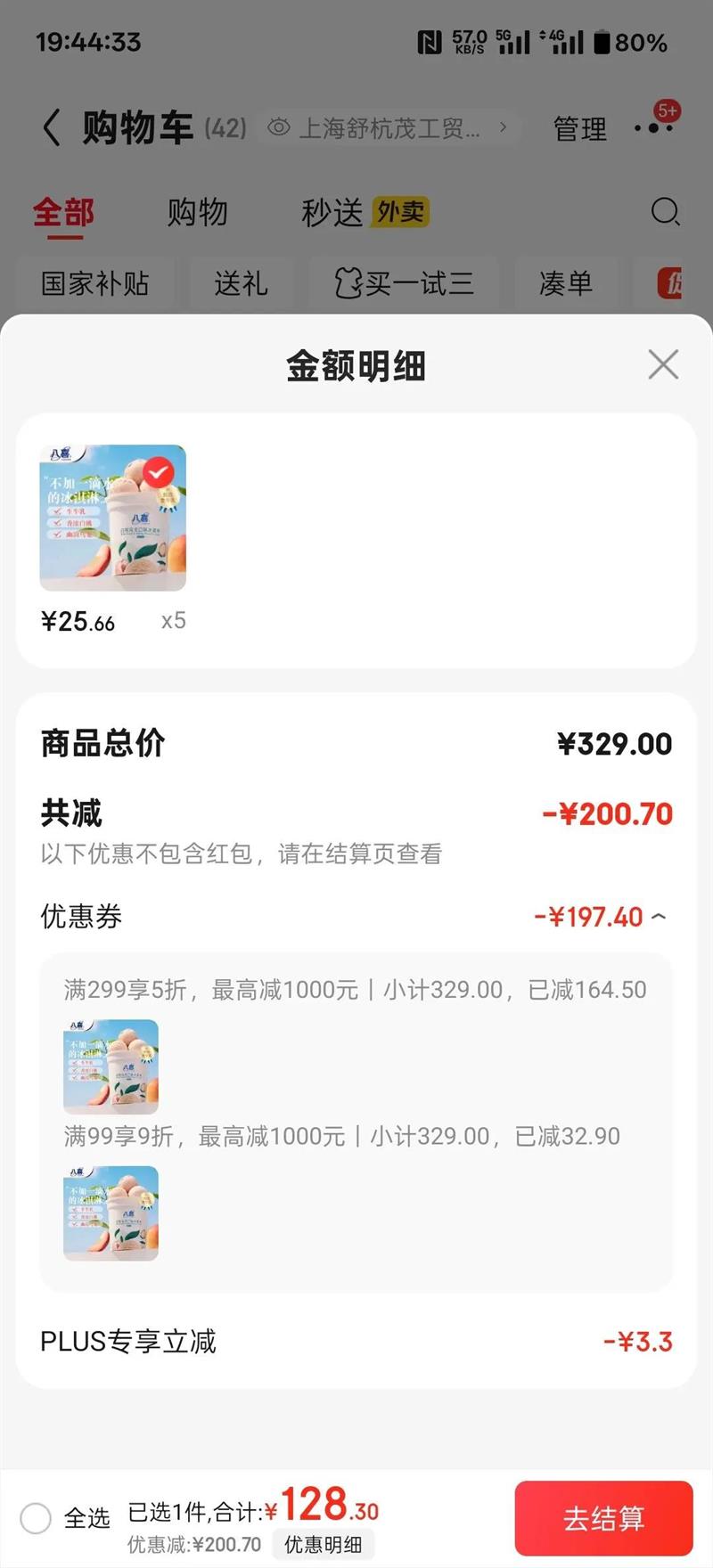Open 管理 to edit the cart
Image resolution: width=713 pixels, height=1568 pixels.
(579, 129)
